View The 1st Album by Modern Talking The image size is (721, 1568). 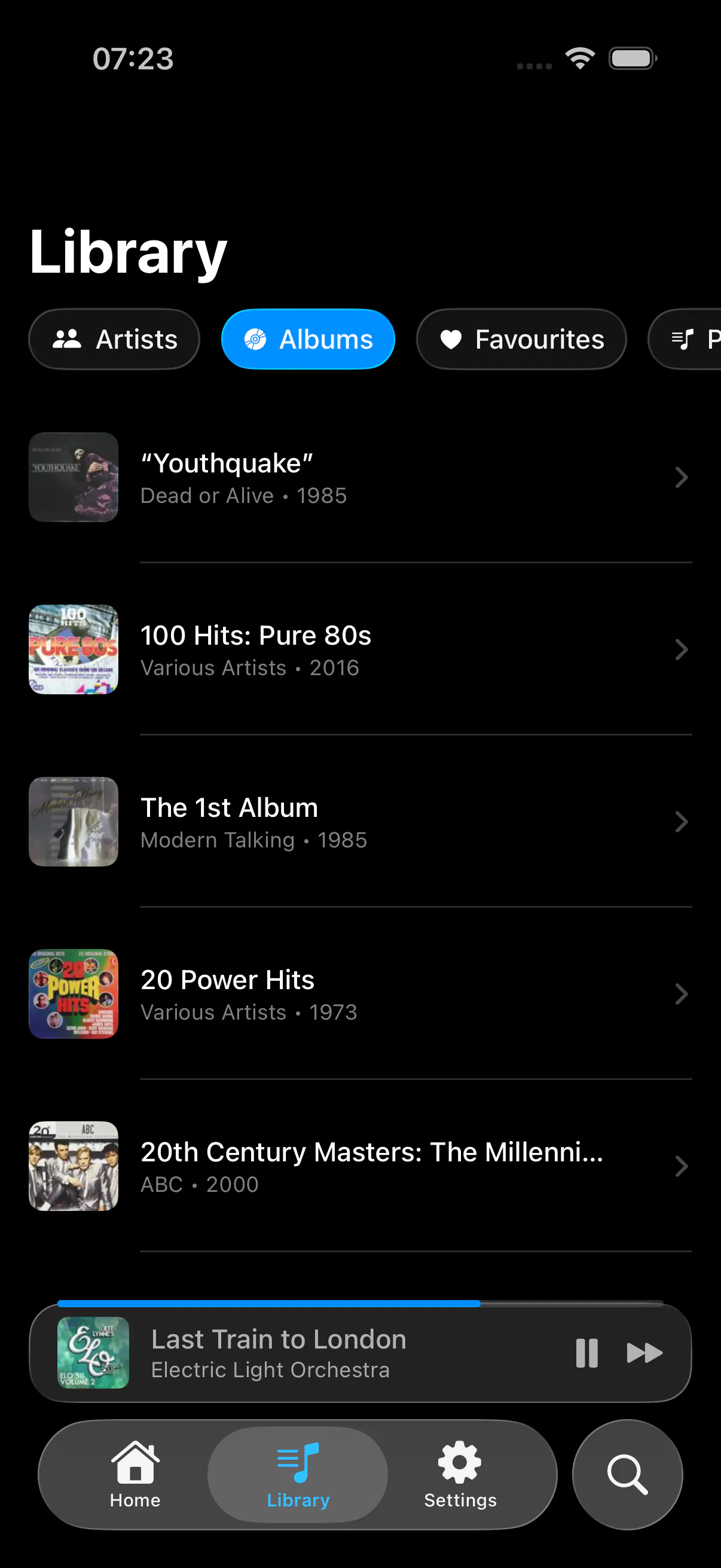click(x=360, y=822)
